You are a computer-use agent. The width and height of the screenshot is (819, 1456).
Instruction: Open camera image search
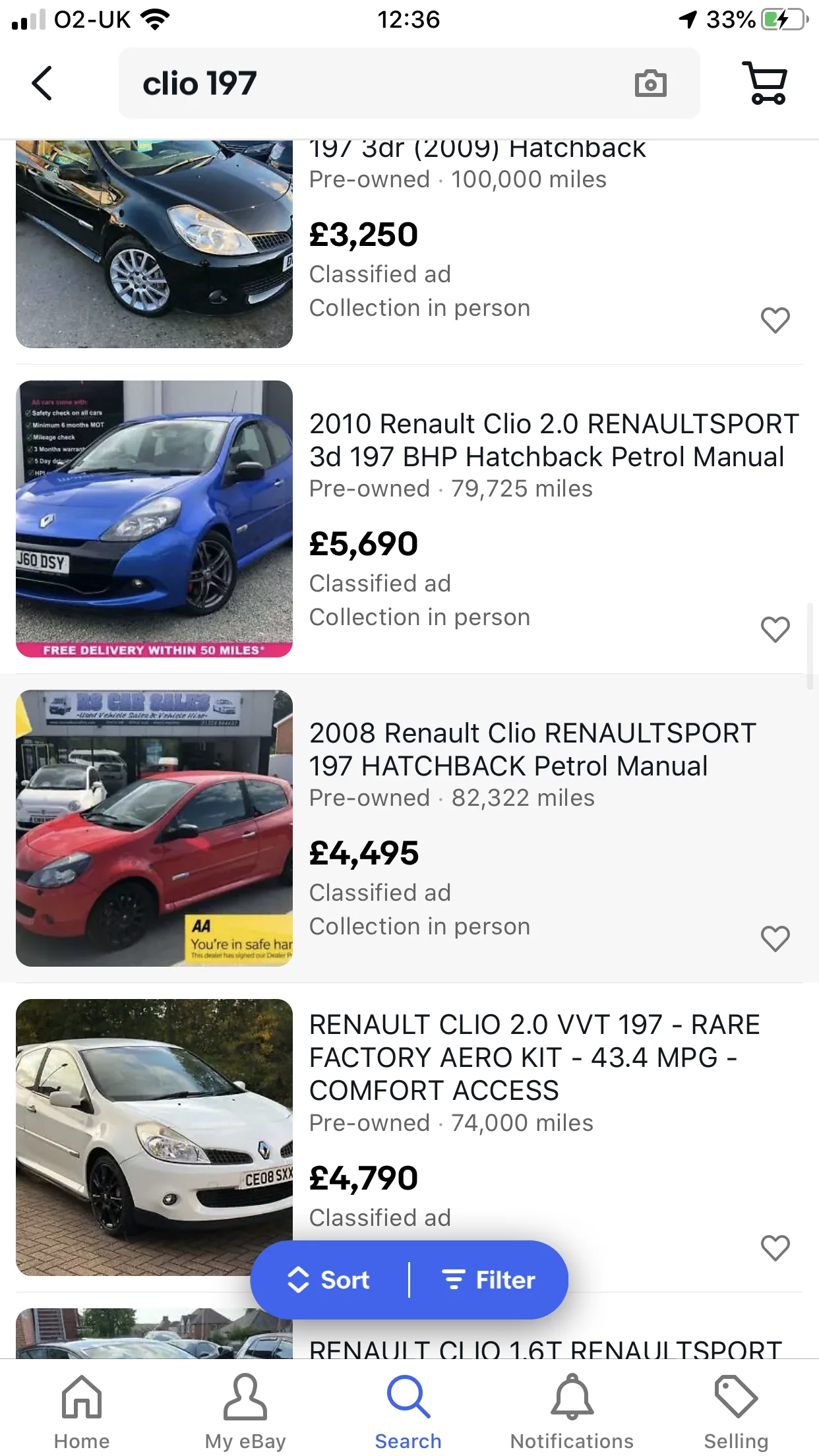tap(650, 84)
